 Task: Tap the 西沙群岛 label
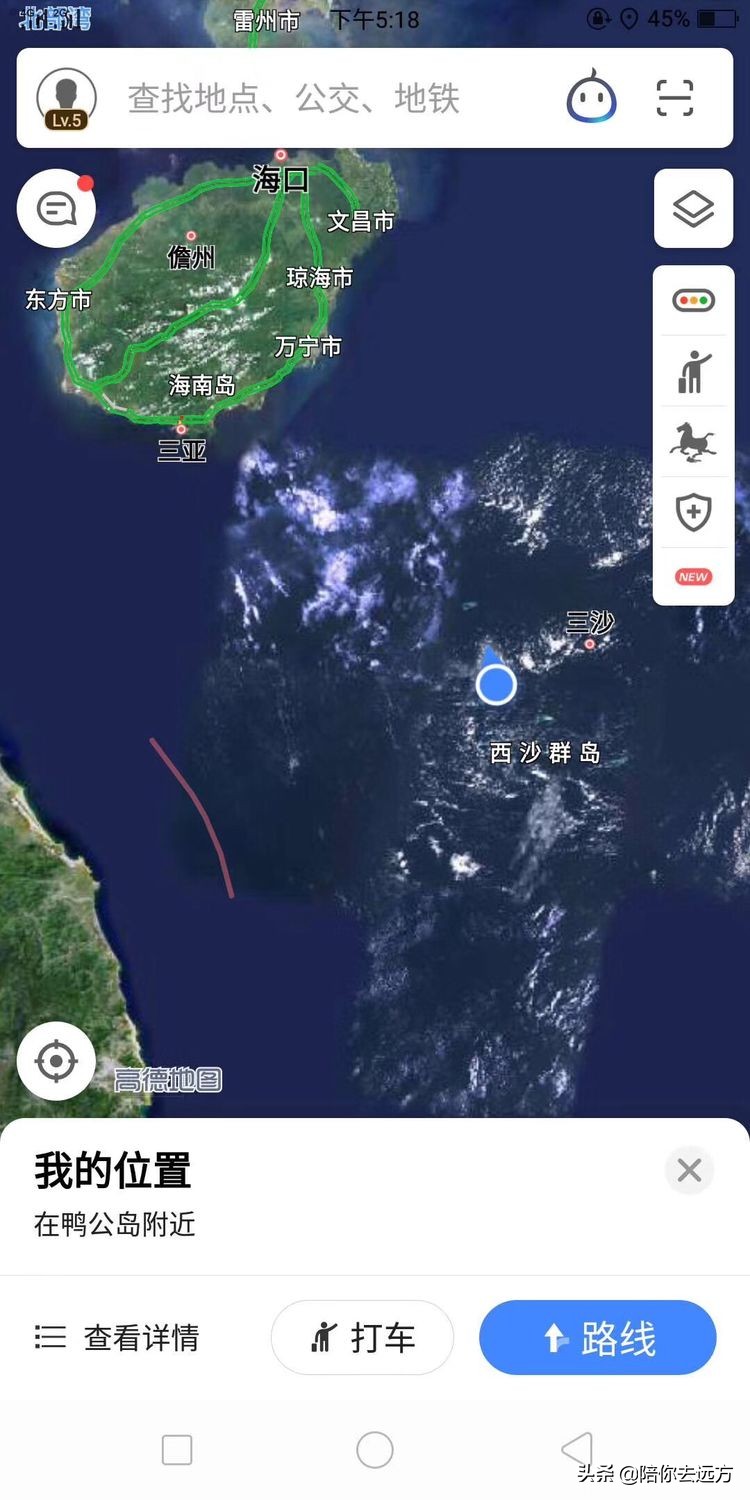544,754
